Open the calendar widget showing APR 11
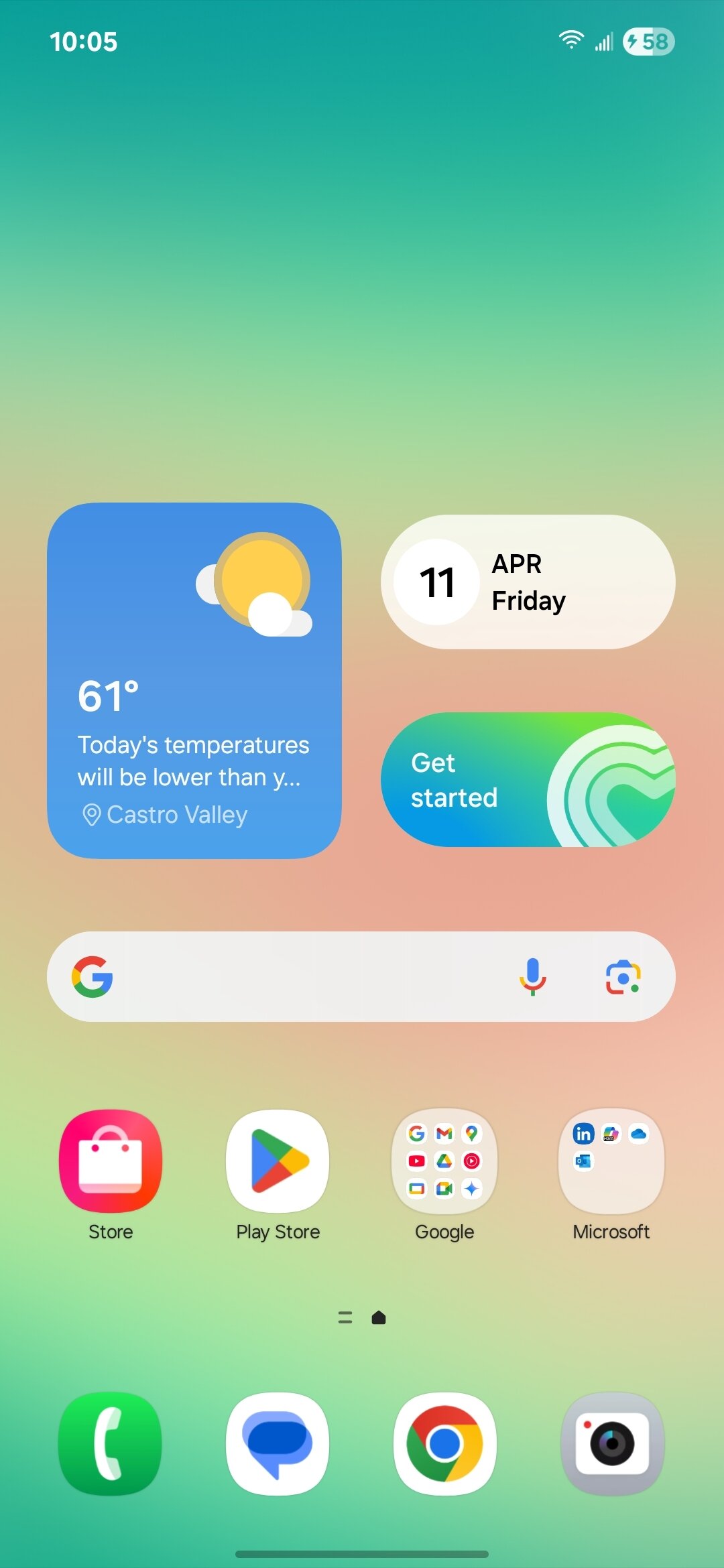 [x=528, y=582]
